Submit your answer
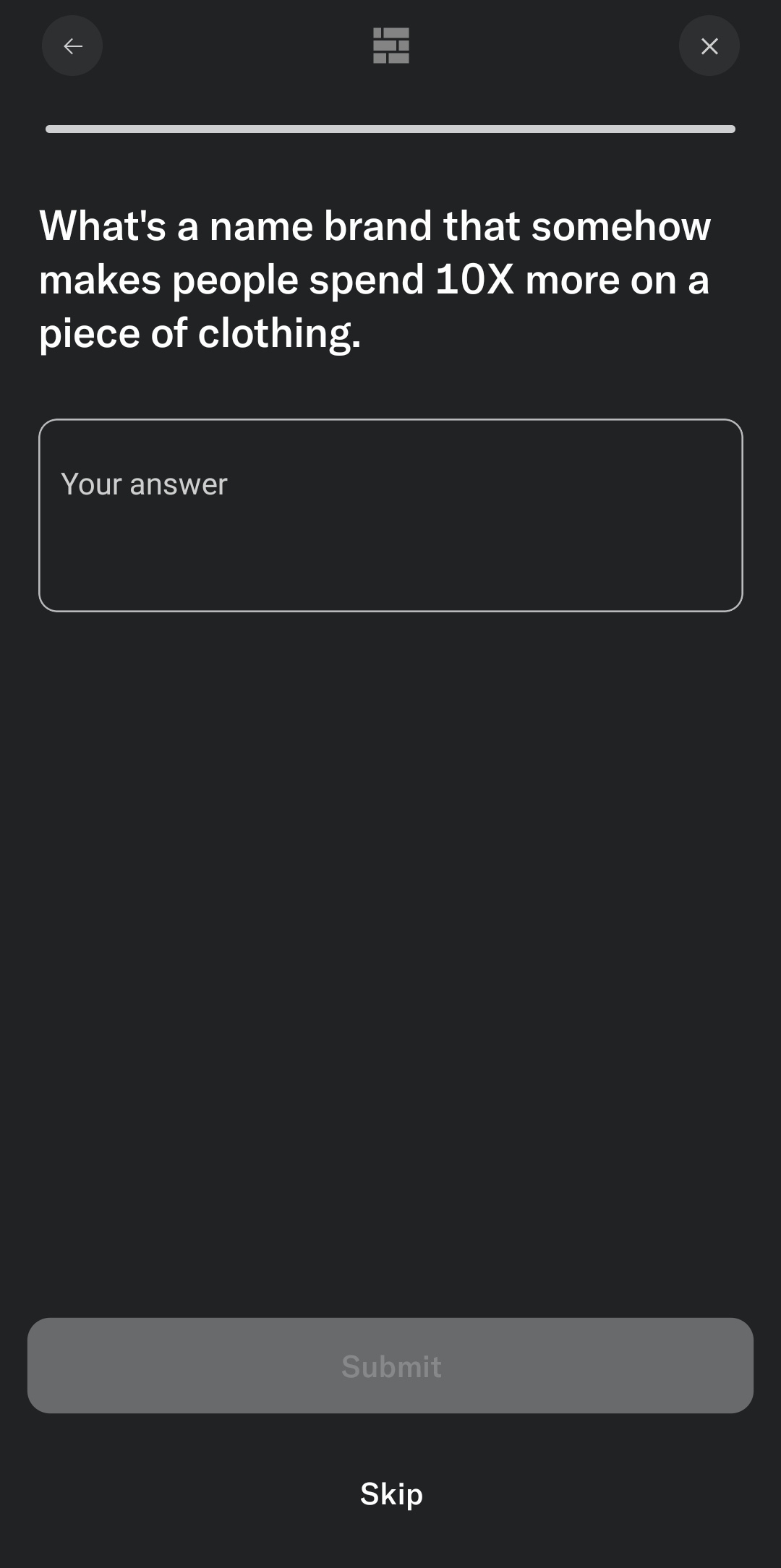The height and width of the screenshot is (1568, 781). (x=390, y=1366)
